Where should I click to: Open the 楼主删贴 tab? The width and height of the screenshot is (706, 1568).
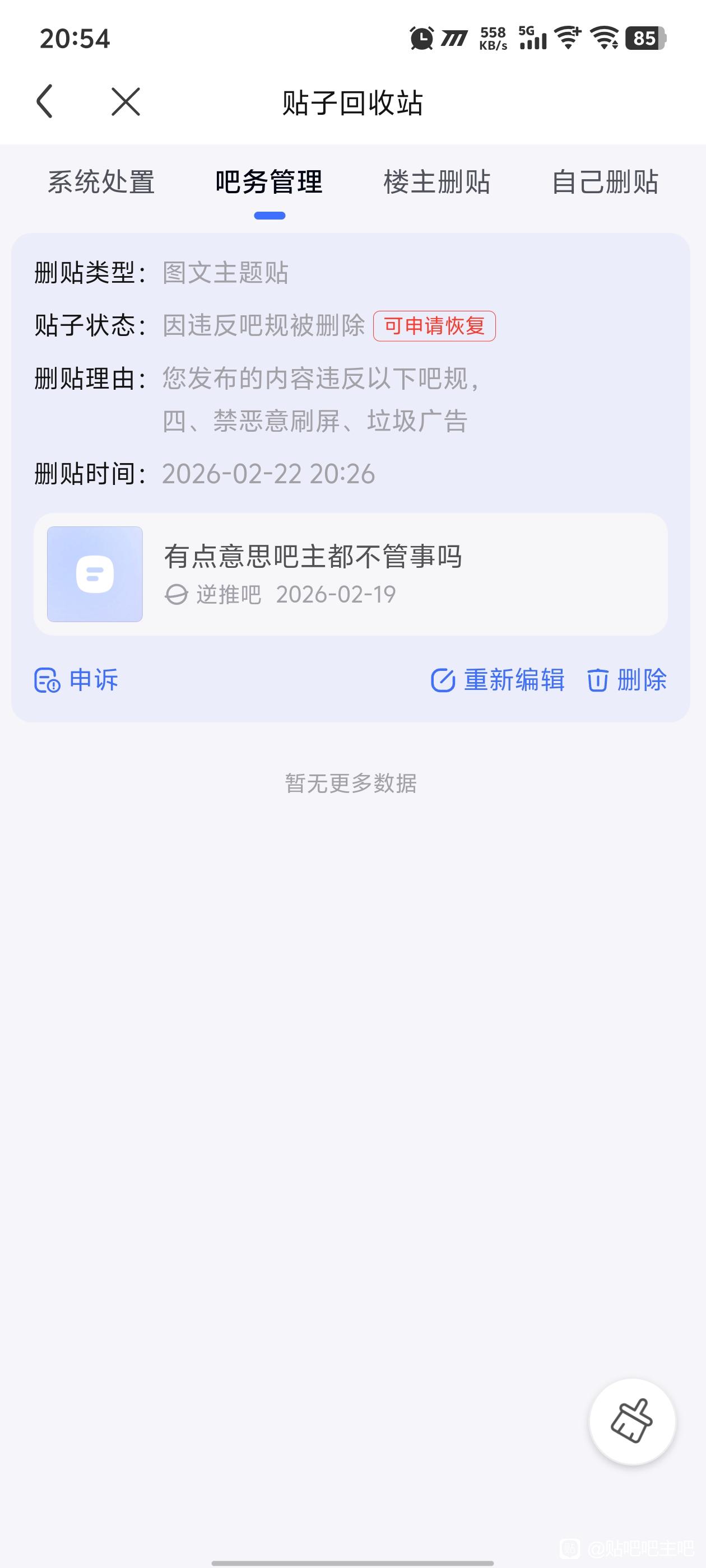tap(436, 182)
